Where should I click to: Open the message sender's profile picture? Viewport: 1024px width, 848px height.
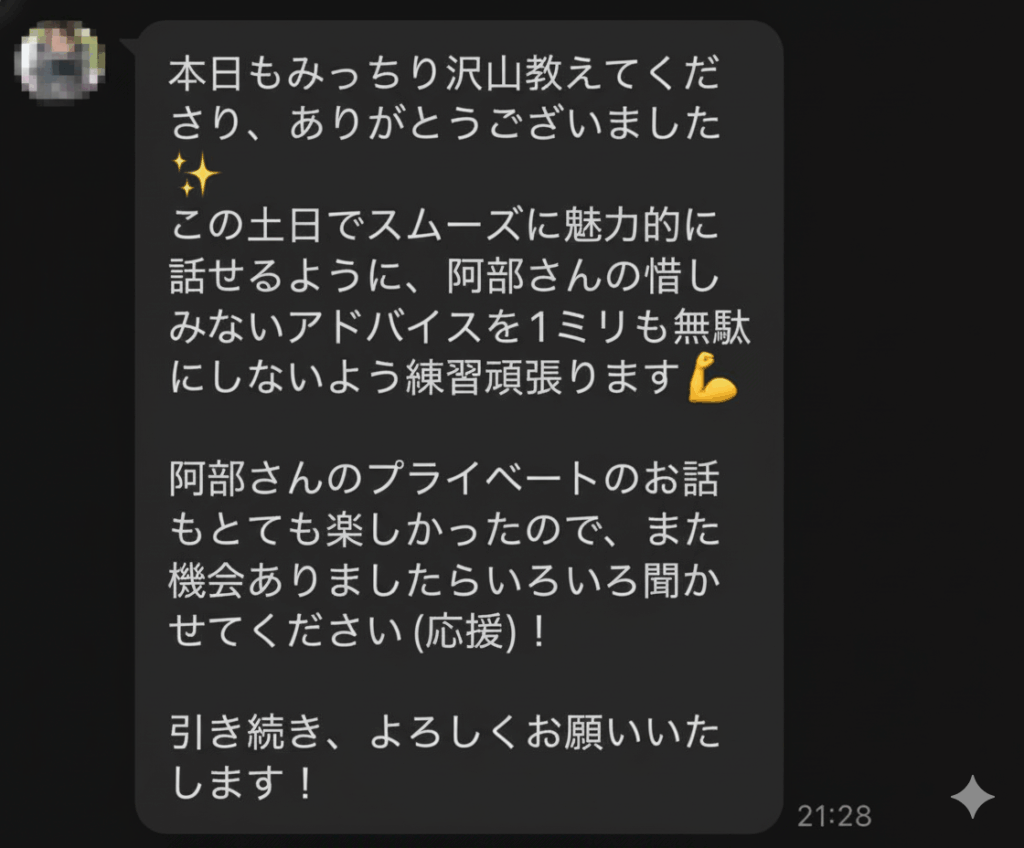point(61,61)
